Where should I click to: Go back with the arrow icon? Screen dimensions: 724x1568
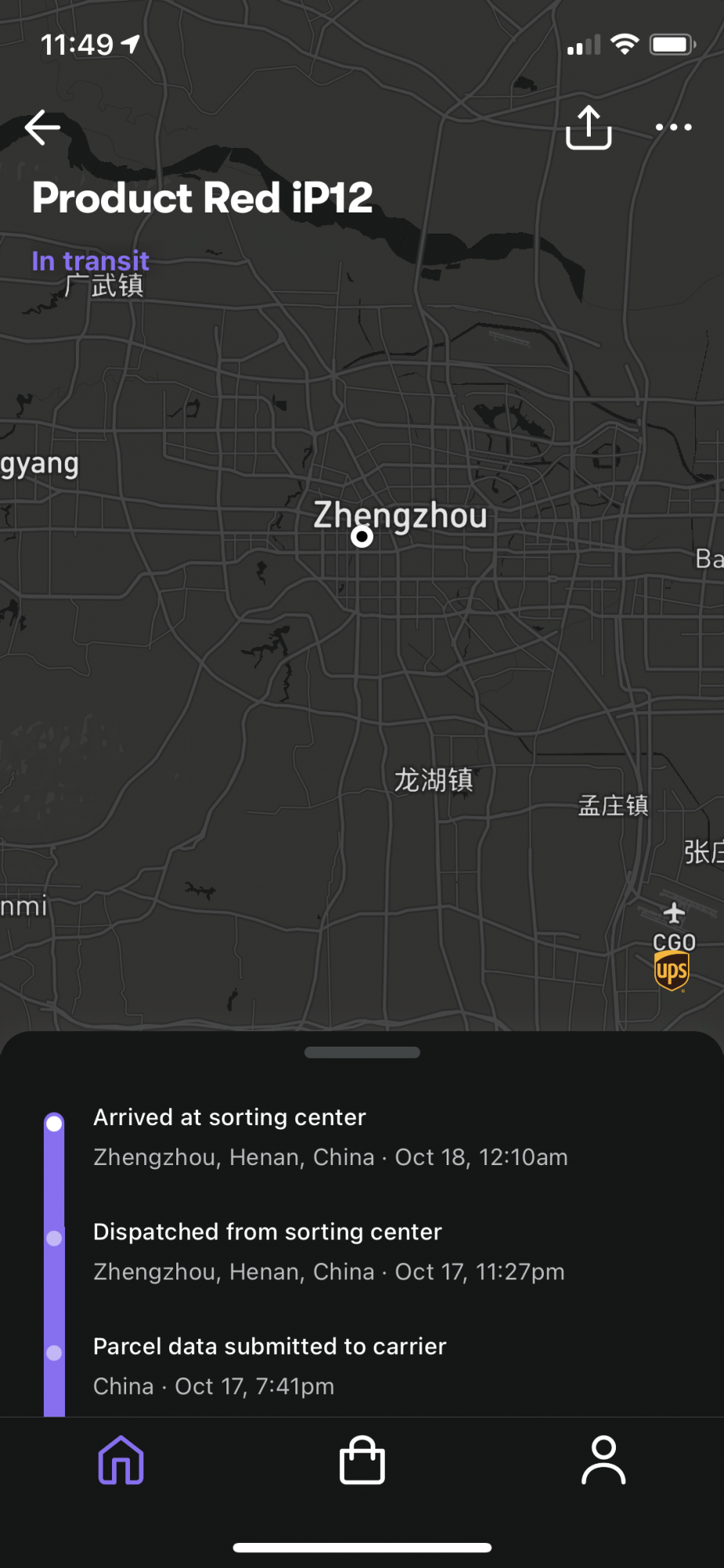pos(42,128)
